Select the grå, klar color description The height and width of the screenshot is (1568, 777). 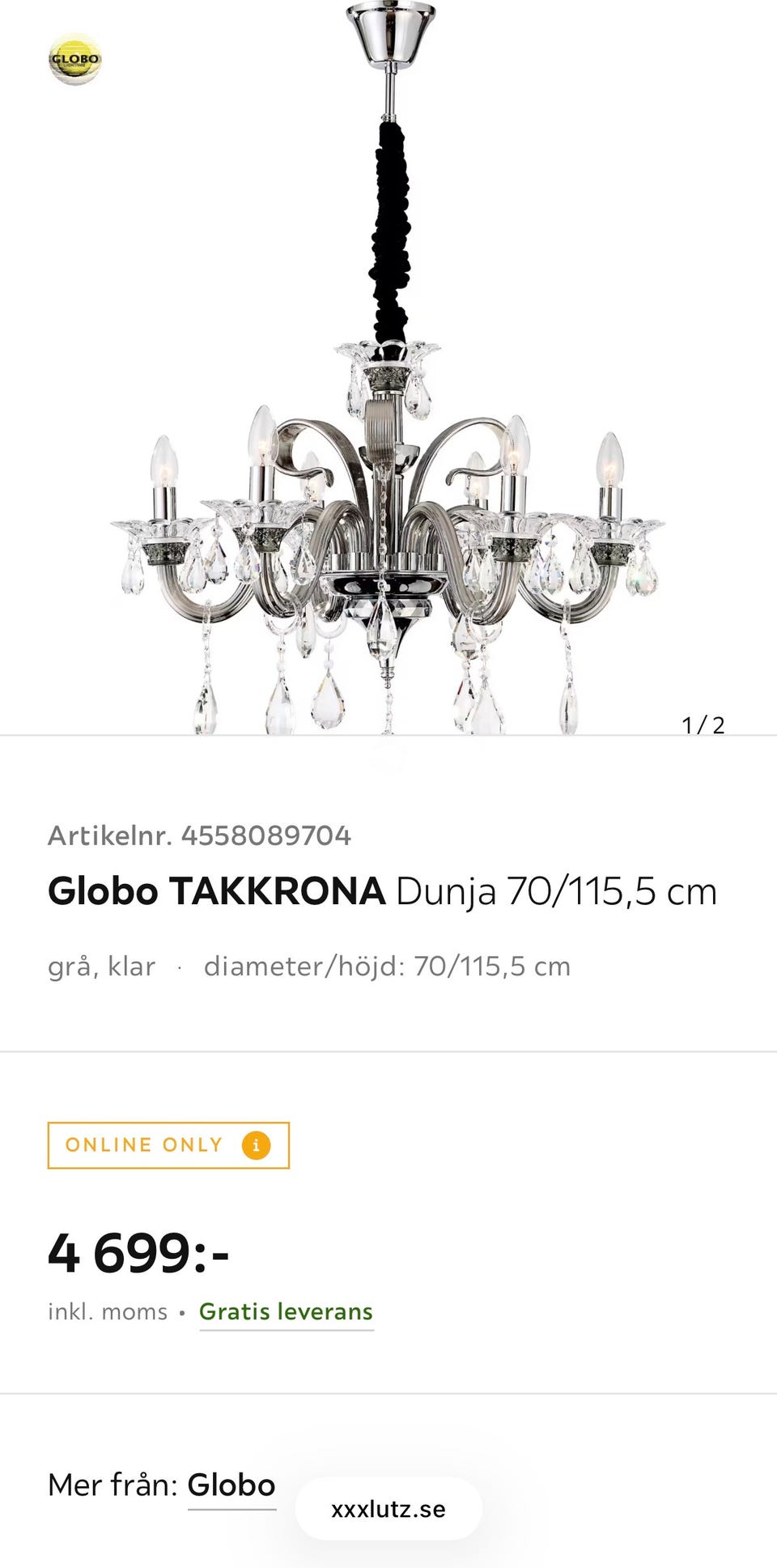click(101, 966)
